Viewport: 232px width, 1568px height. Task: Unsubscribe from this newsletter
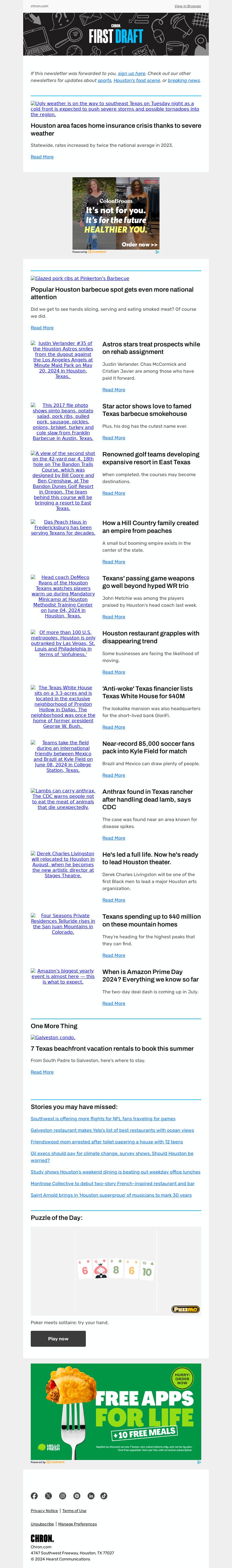[x=42, y=1524]
